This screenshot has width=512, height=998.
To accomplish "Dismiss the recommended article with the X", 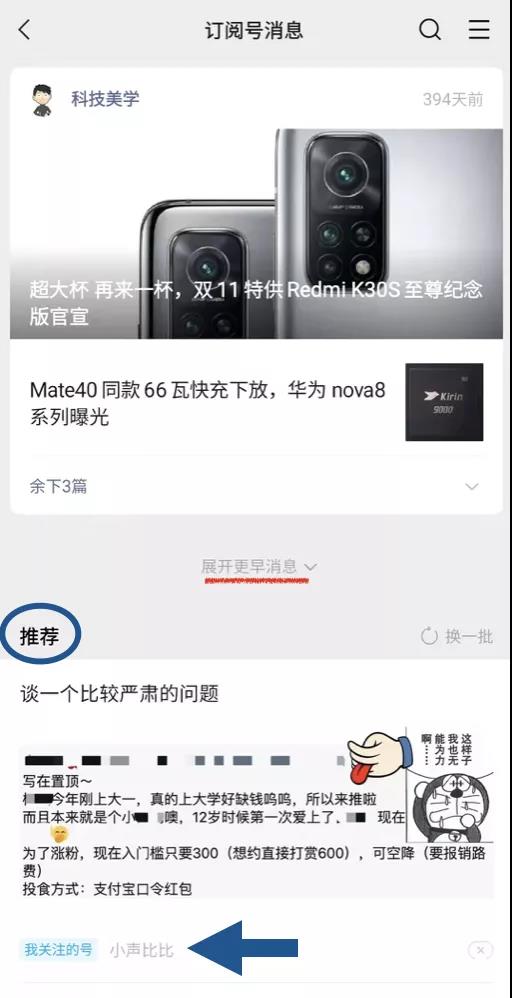I will coord(480,950).
